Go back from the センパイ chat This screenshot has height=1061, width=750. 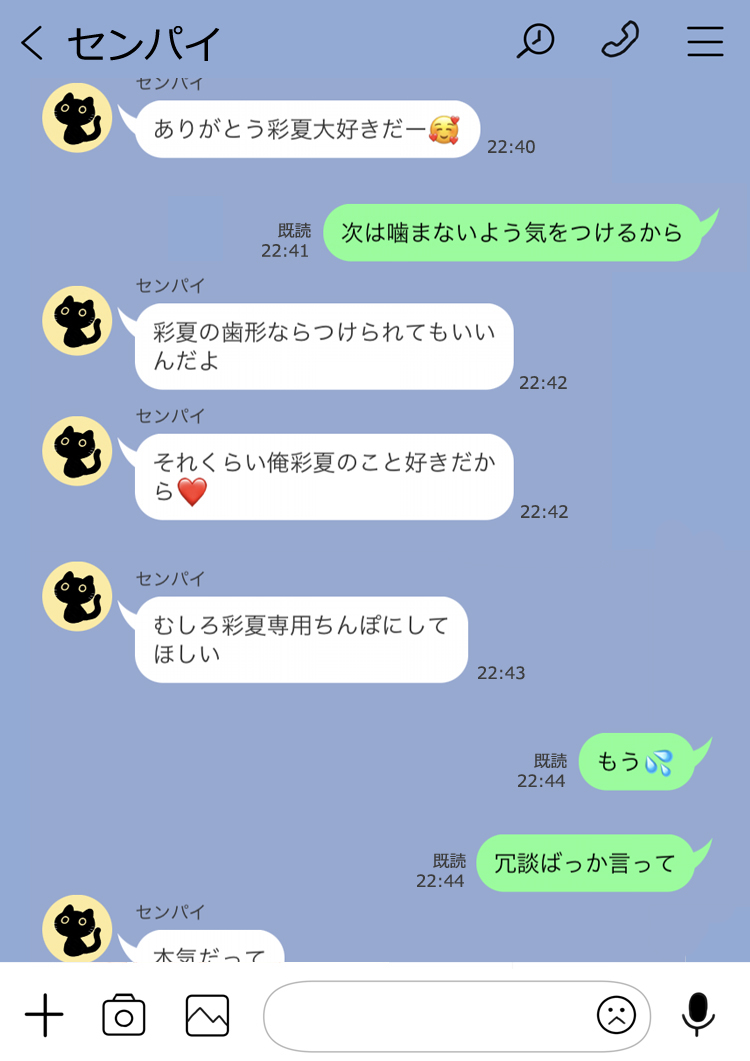[x=33, y=43]
